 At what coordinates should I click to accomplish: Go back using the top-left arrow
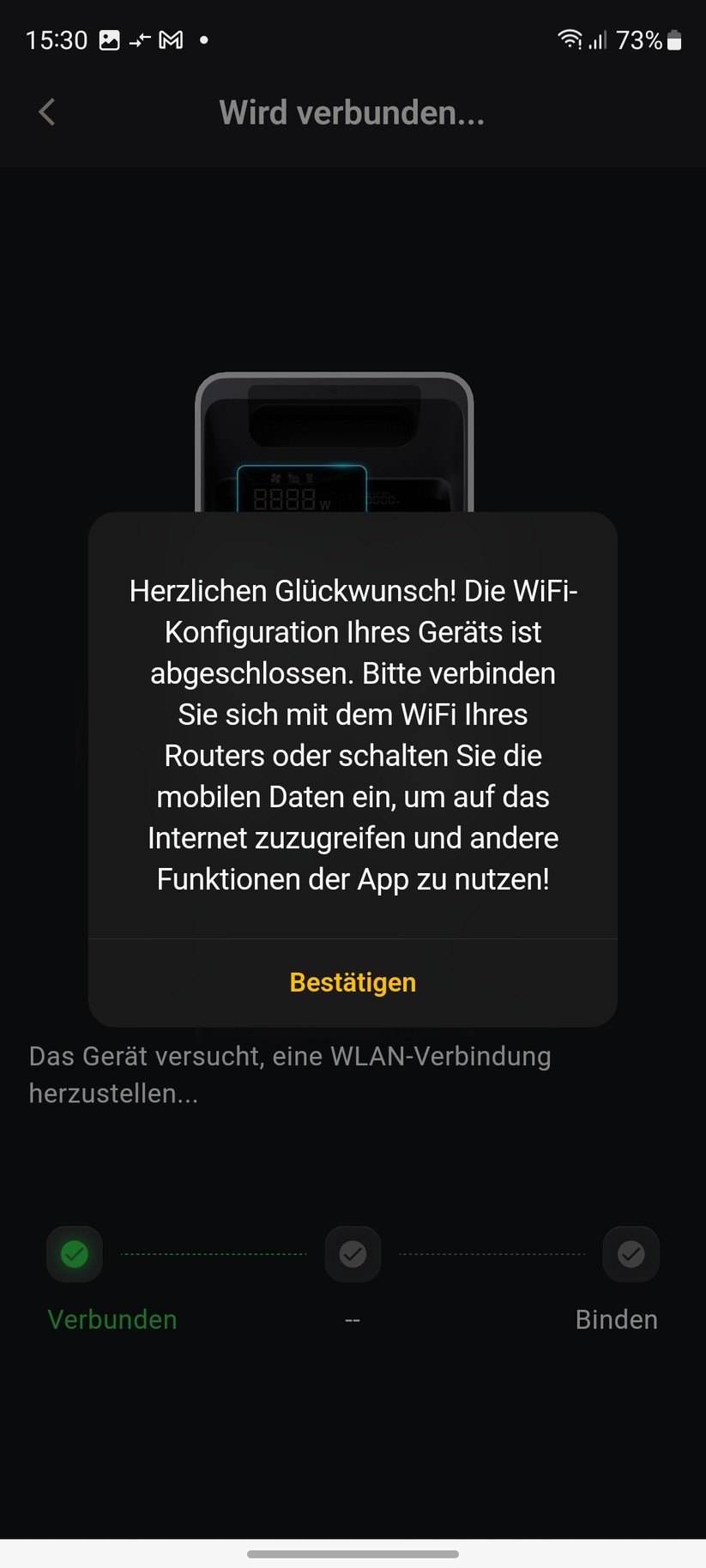pos(47,112)
